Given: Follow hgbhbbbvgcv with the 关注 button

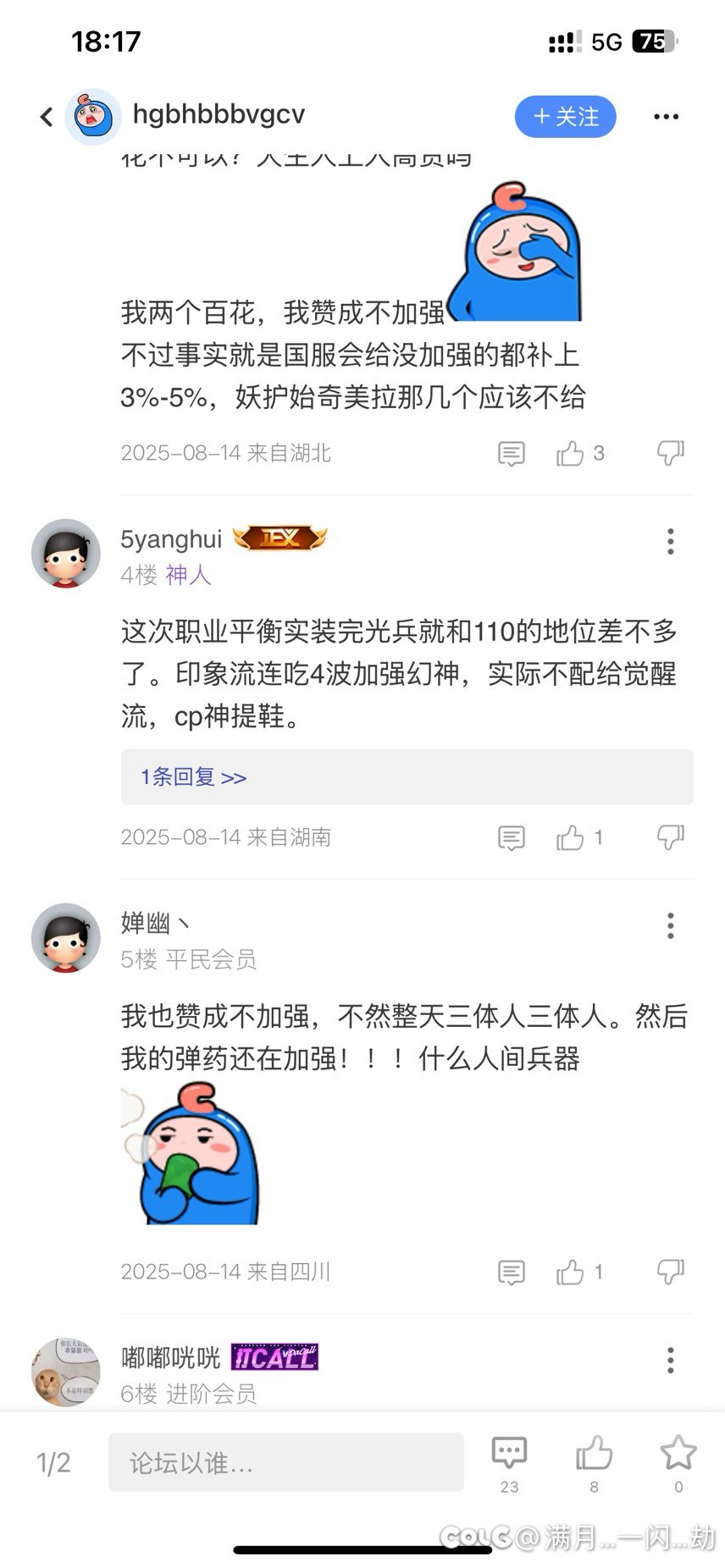Looking at the screenshot, I should point(565,117).
